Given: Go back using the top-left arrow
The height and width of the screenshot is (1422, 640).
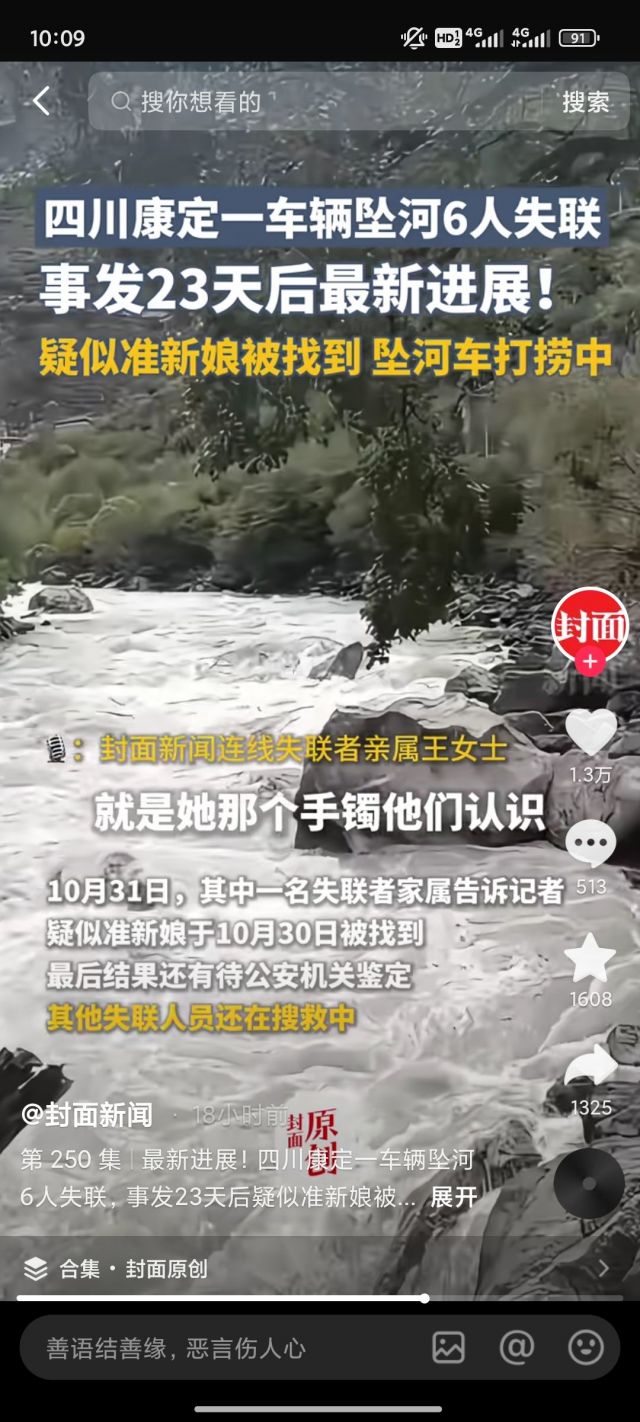Looking at the screenshot, I should pyautogui.click(x=41, y=101).
